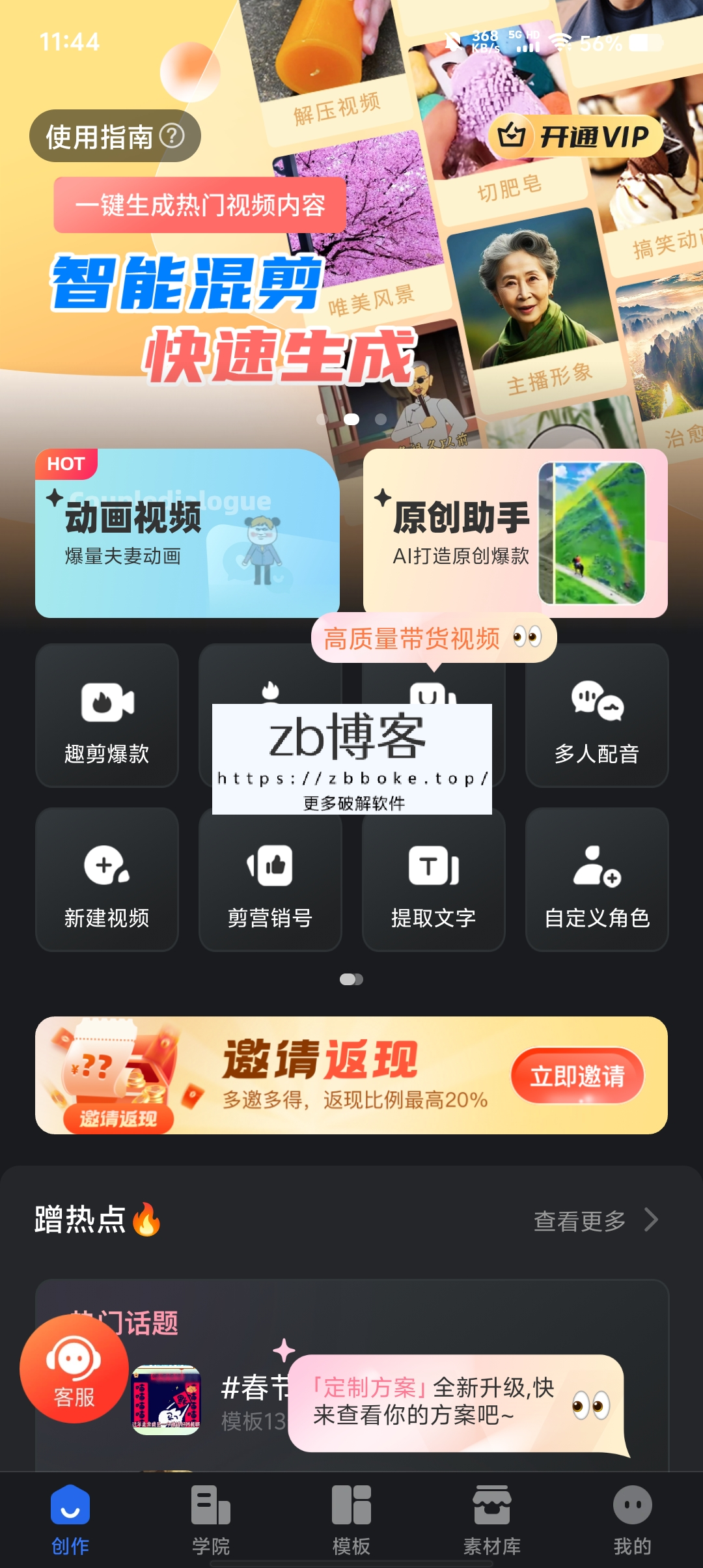Create a new video via 新建视频
This screenshot has height=1568, width=703.
107,880
